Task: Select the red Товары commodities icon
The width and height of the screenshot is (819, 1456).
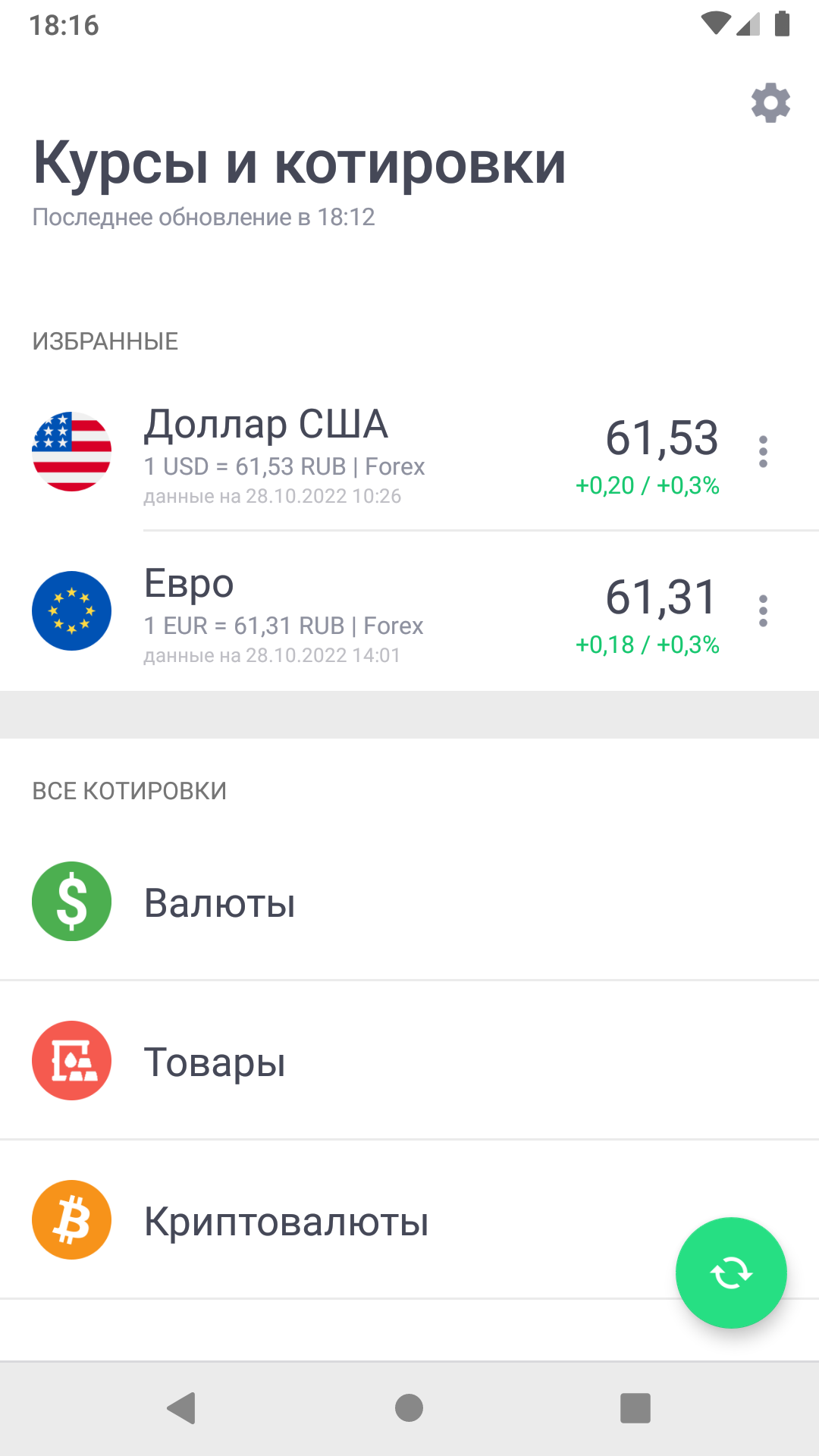Action: tap(71, 1060)
